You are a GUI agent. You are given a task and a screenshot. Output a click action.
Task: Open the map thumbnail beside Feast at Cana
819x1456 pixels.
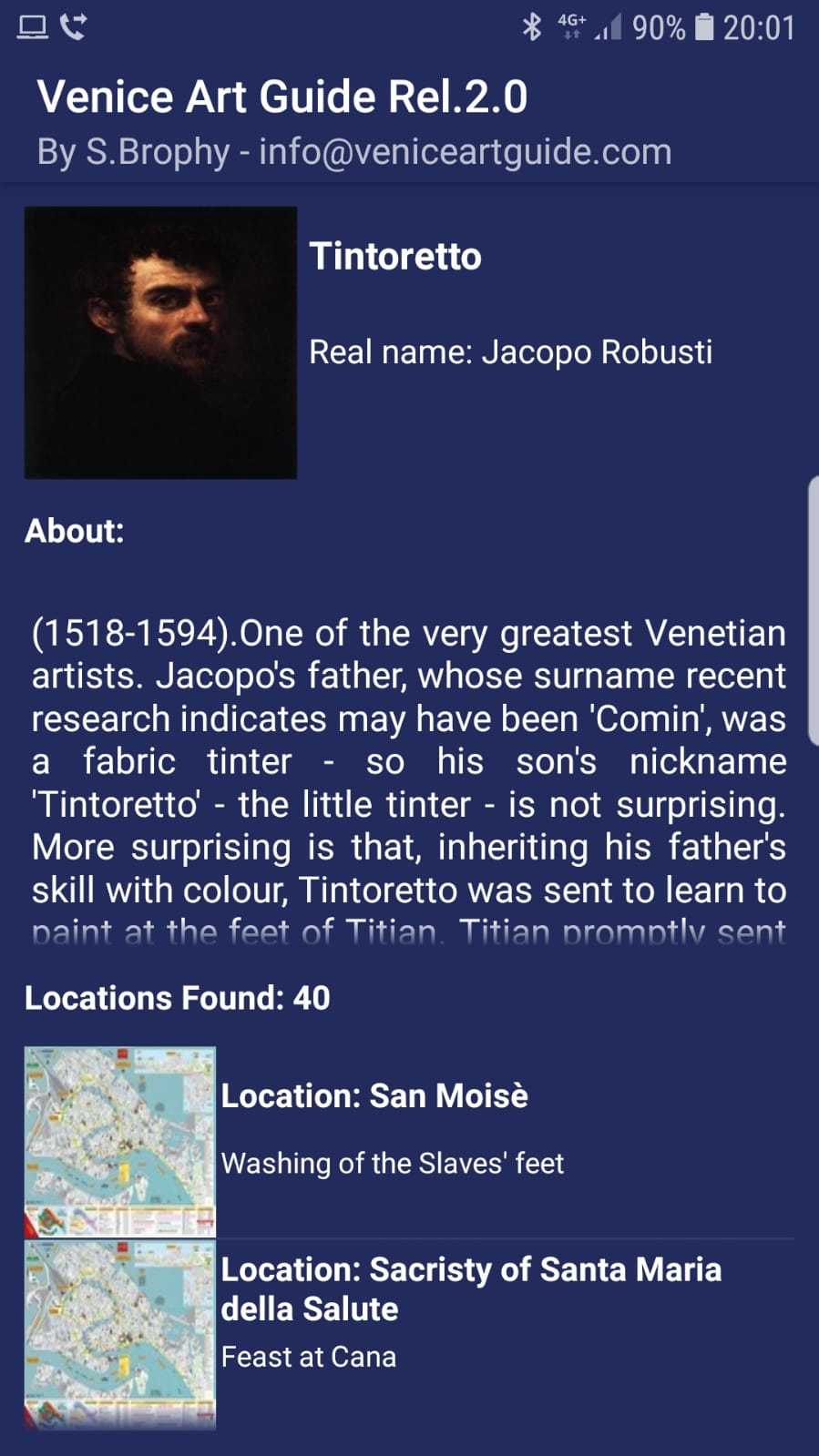coord(120,1335)
